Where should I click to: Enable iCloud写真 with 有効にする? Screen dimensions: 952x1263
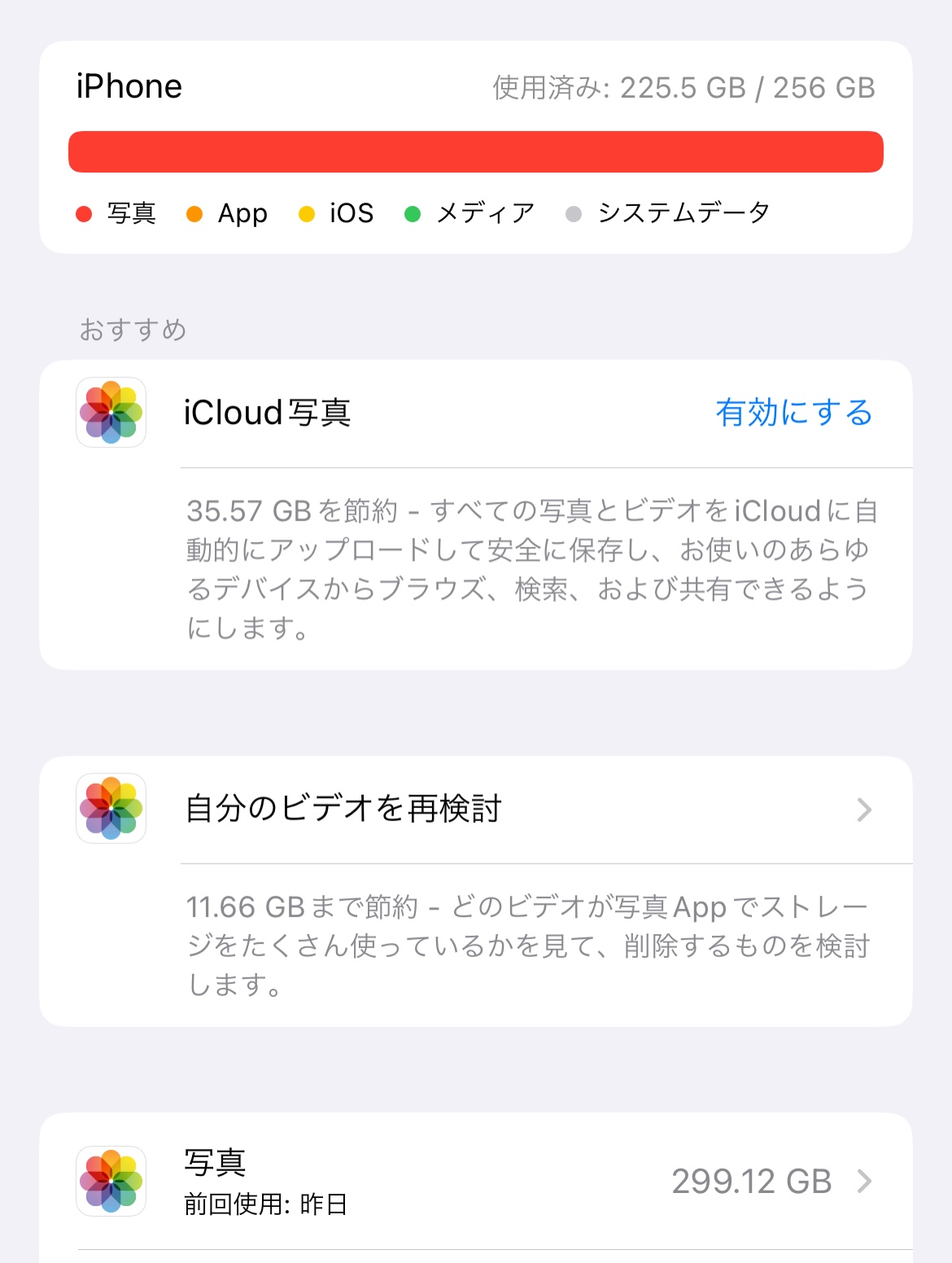(x=793, y=413)
